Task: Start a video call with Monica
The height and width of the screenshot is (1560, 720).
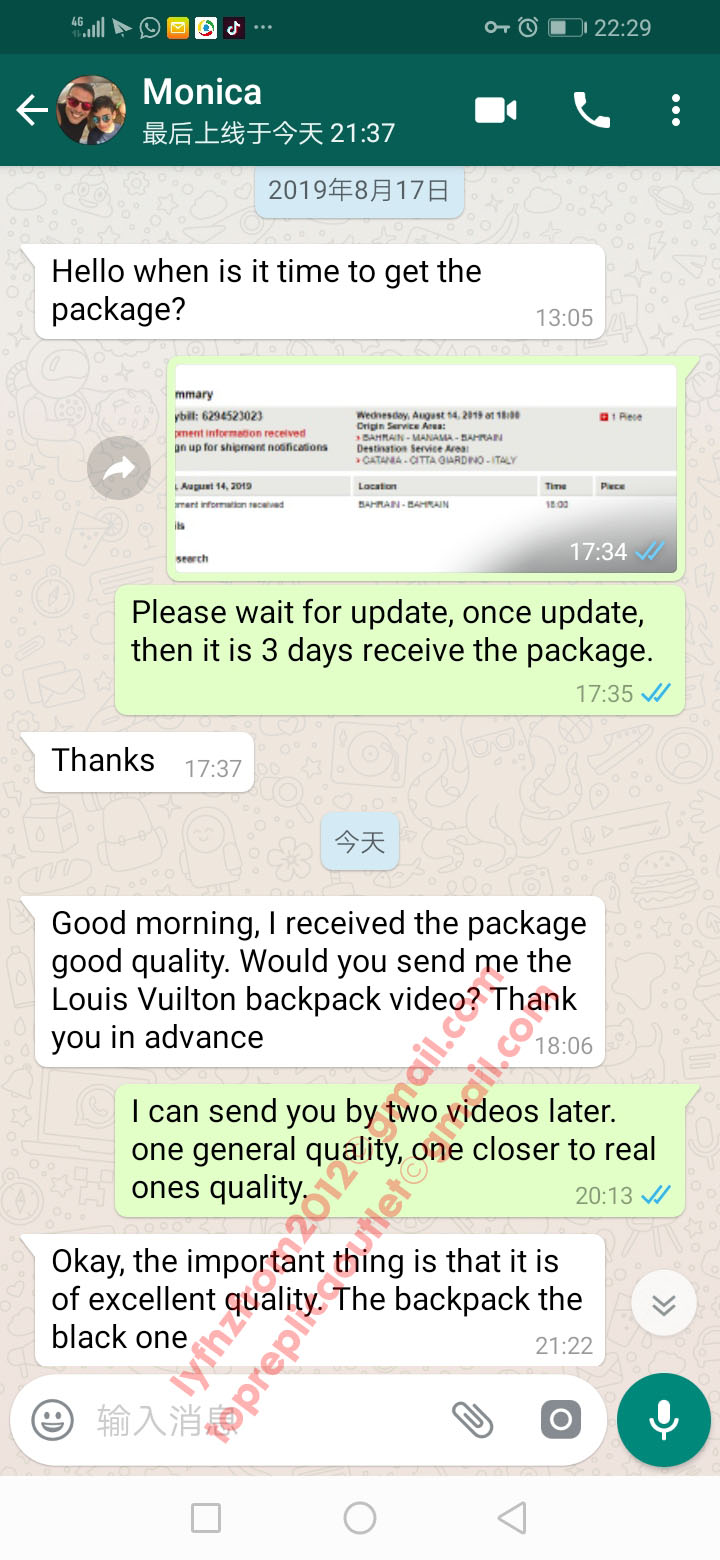Action: pos(496,110)
